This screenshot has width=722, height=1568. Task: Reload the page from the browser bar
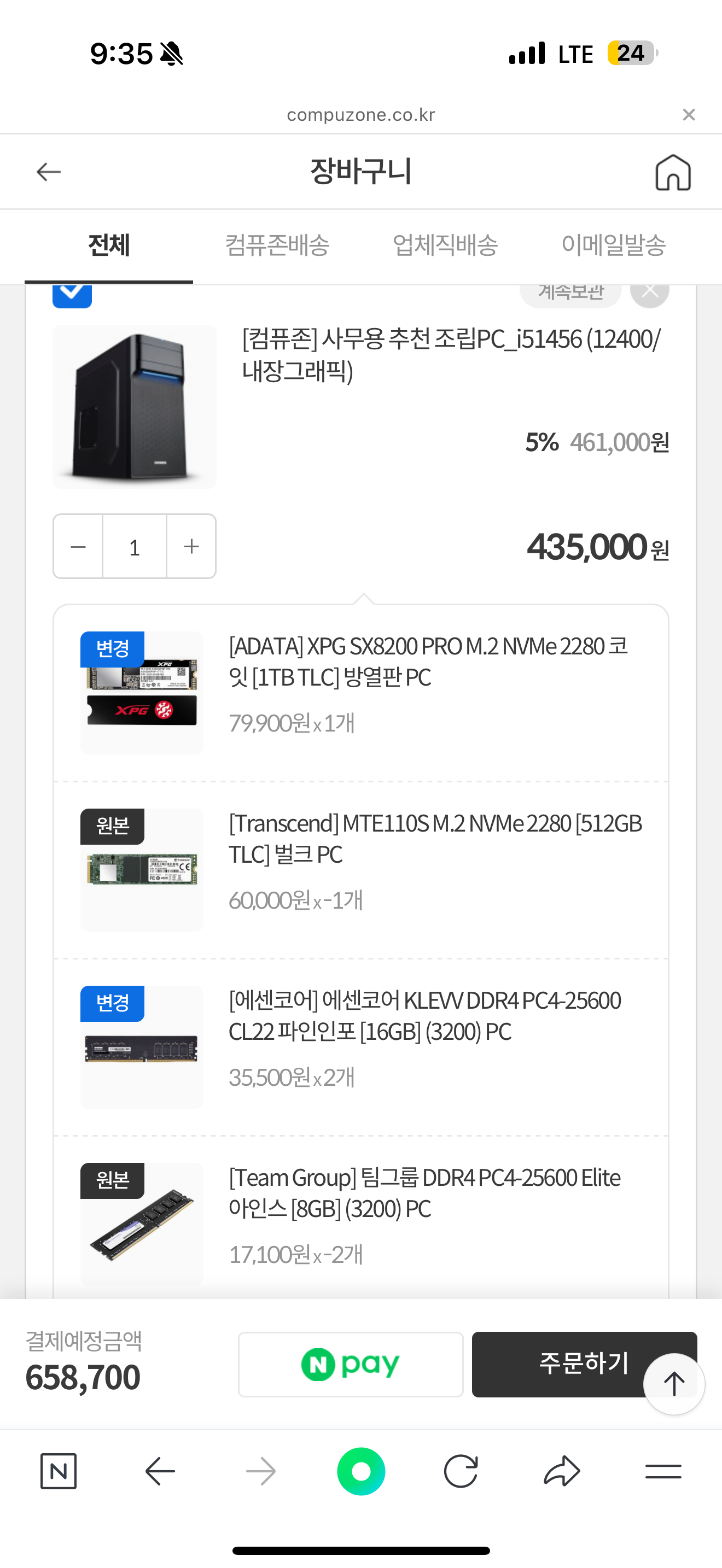coord(461,1472)
